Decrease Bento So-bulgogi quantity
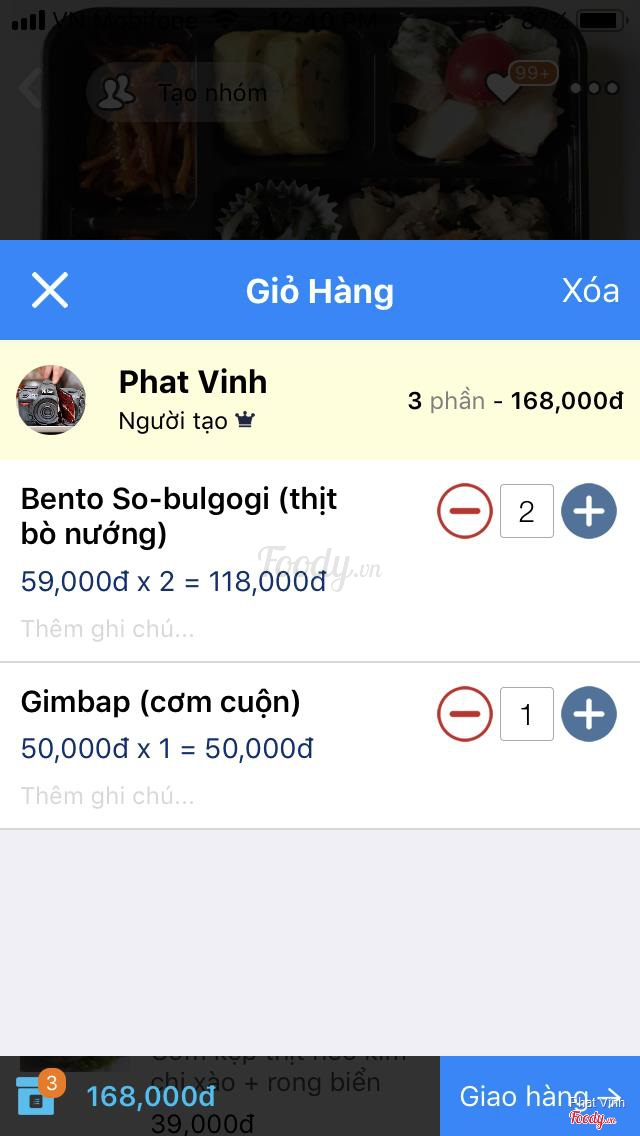Screen dimensions: 640x1136 coord(465,512)
